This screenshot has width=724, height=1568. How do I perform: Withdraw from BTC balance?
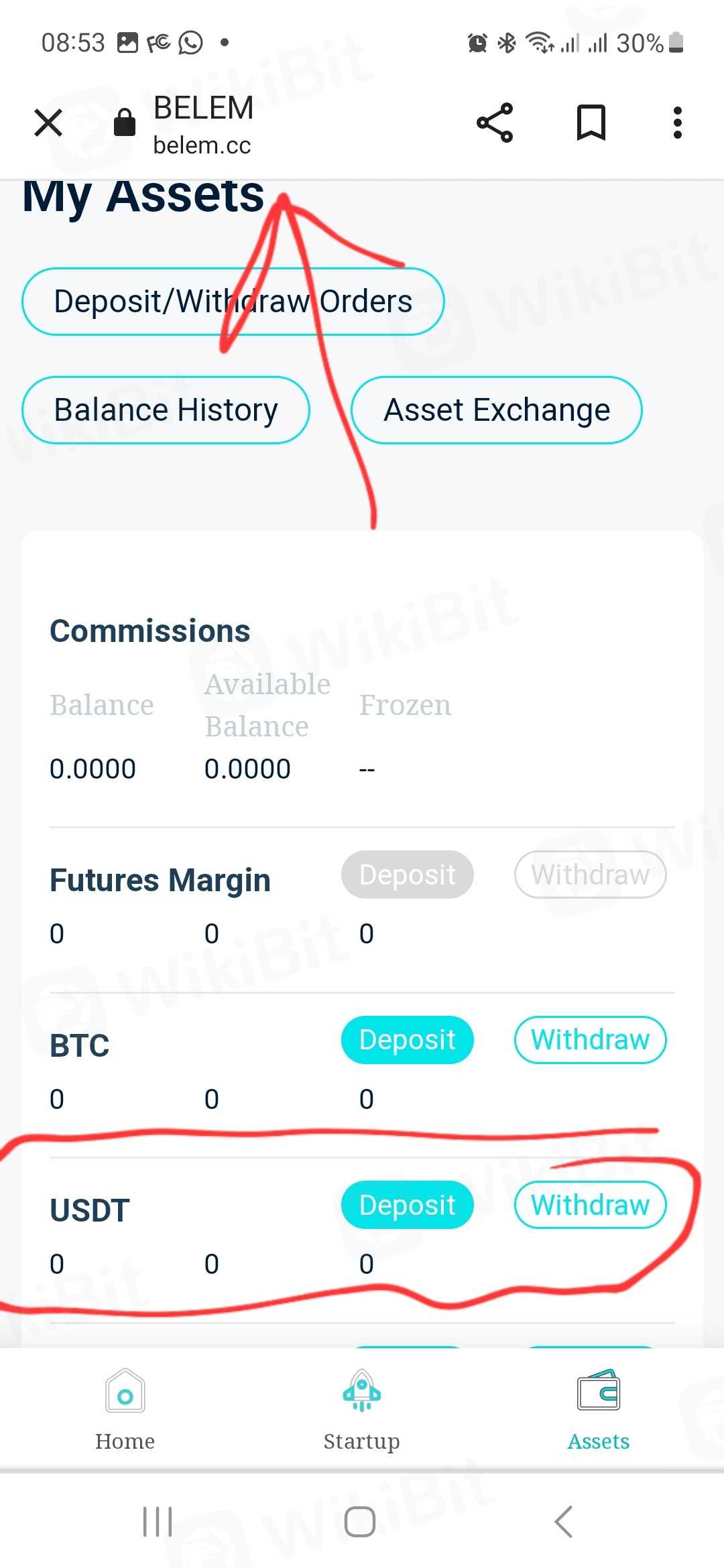(590, 1040)
